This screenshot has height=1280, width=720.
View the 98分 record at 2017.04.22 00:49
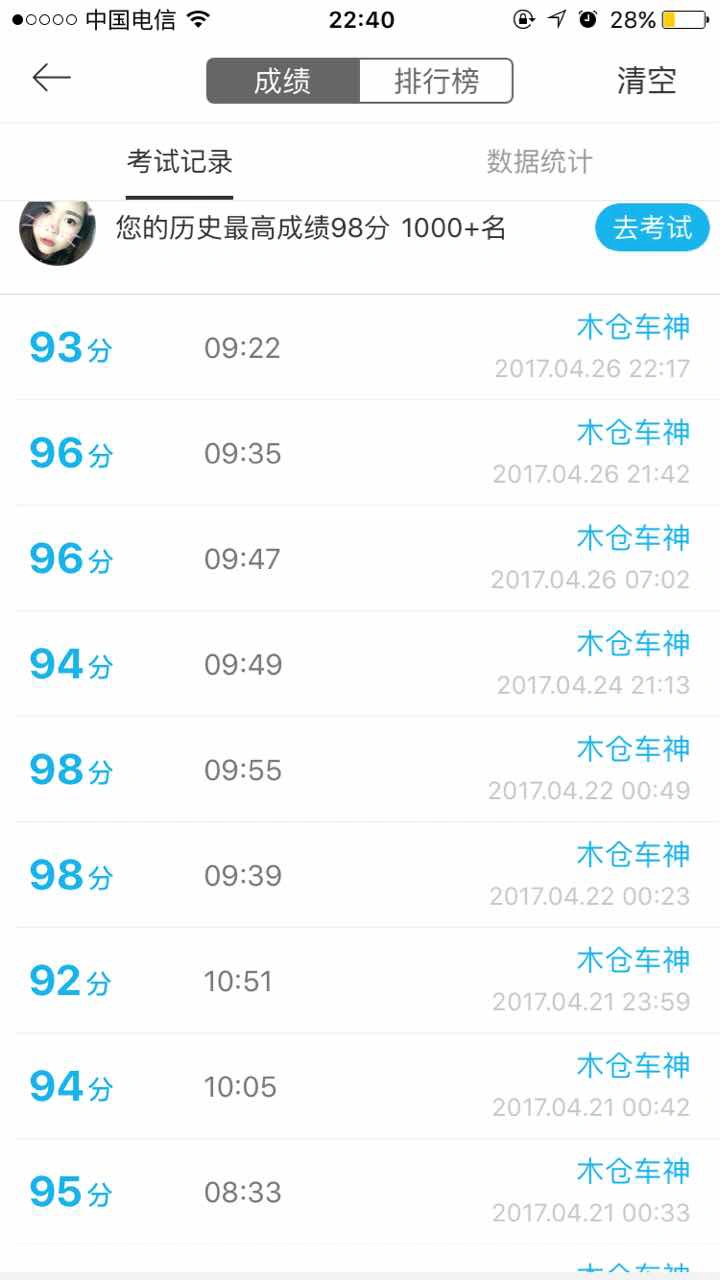click(x=360, y=770)
